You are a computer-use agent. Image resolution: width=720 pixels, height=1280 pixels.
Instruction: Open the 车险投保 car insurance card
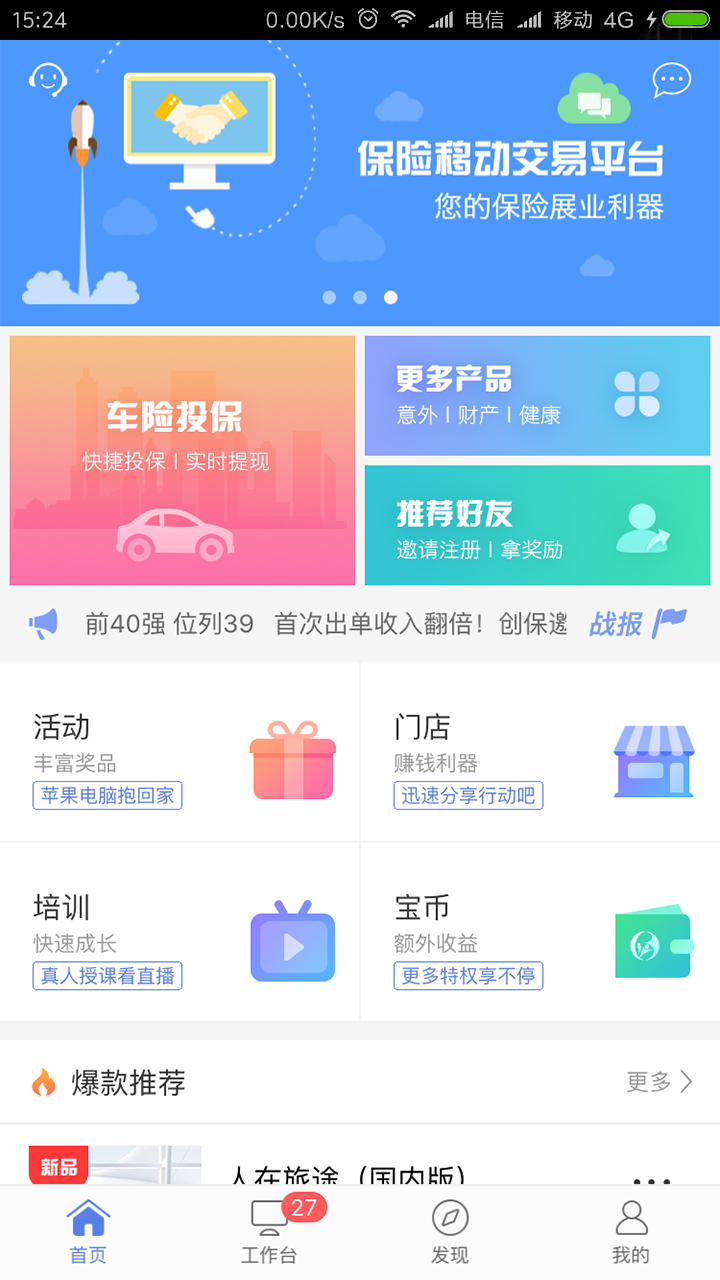click(x=182, y=460)
